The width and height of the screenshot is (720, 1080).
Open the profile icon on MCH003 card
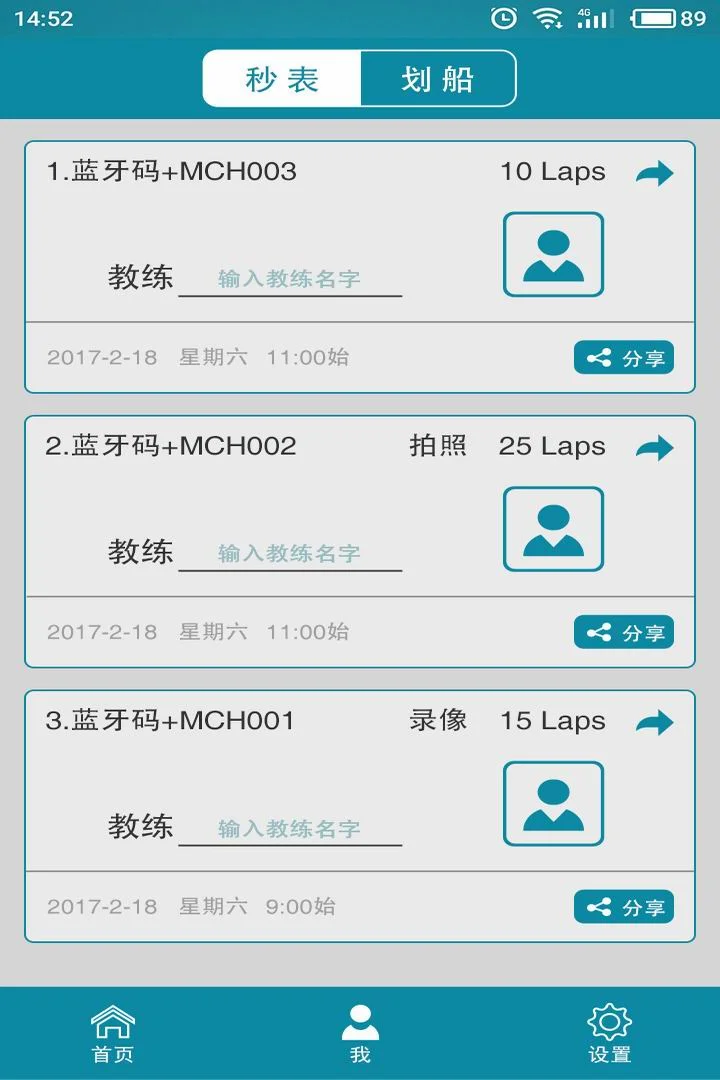coord(552,255)
